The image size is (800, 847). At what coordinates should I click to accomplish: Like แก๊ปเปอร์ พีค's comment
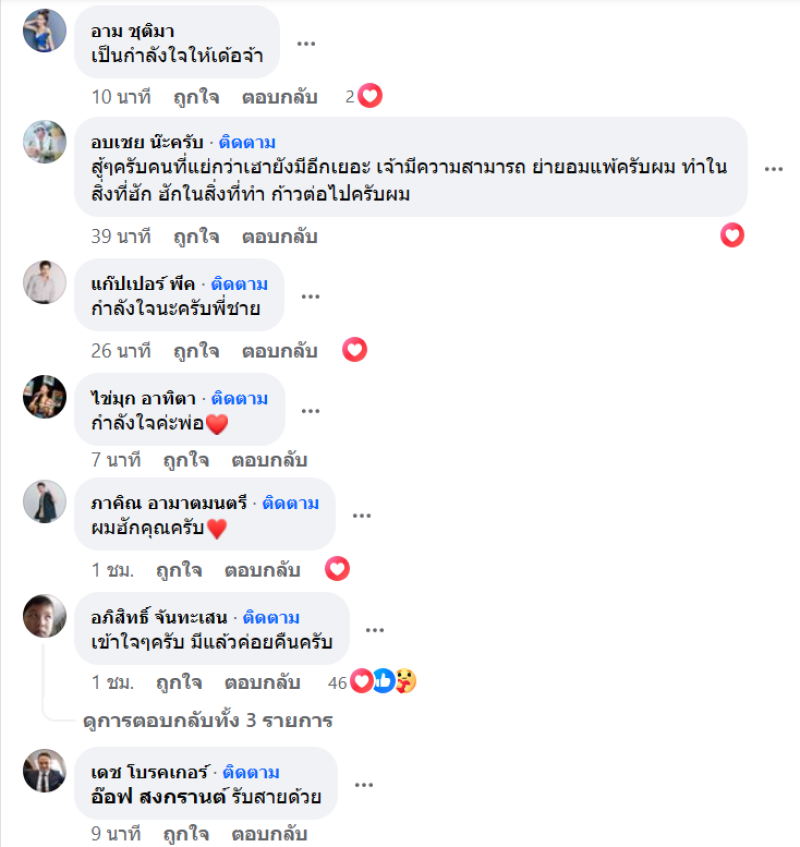coord(196,351)
